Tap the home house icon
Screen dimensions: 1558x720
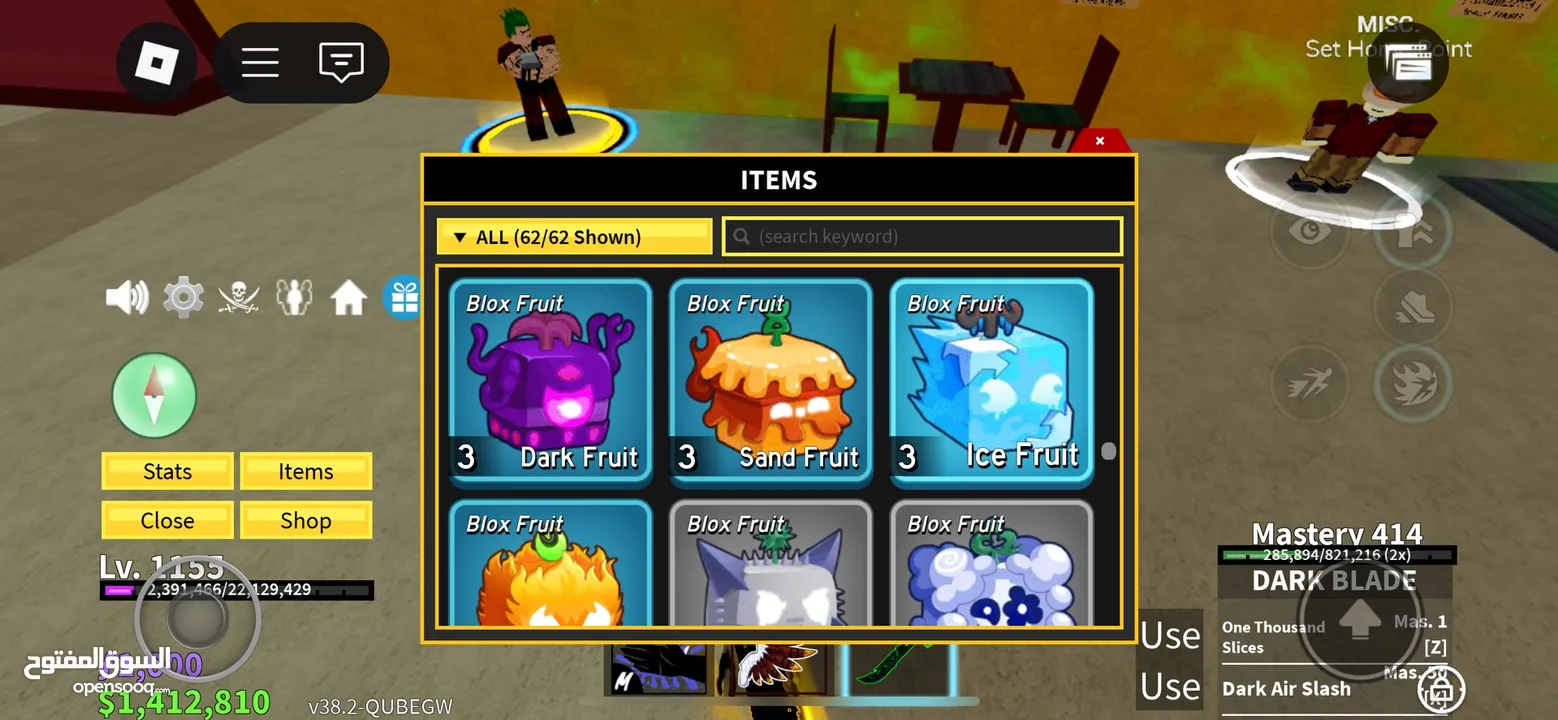click(x=348, y=298)
